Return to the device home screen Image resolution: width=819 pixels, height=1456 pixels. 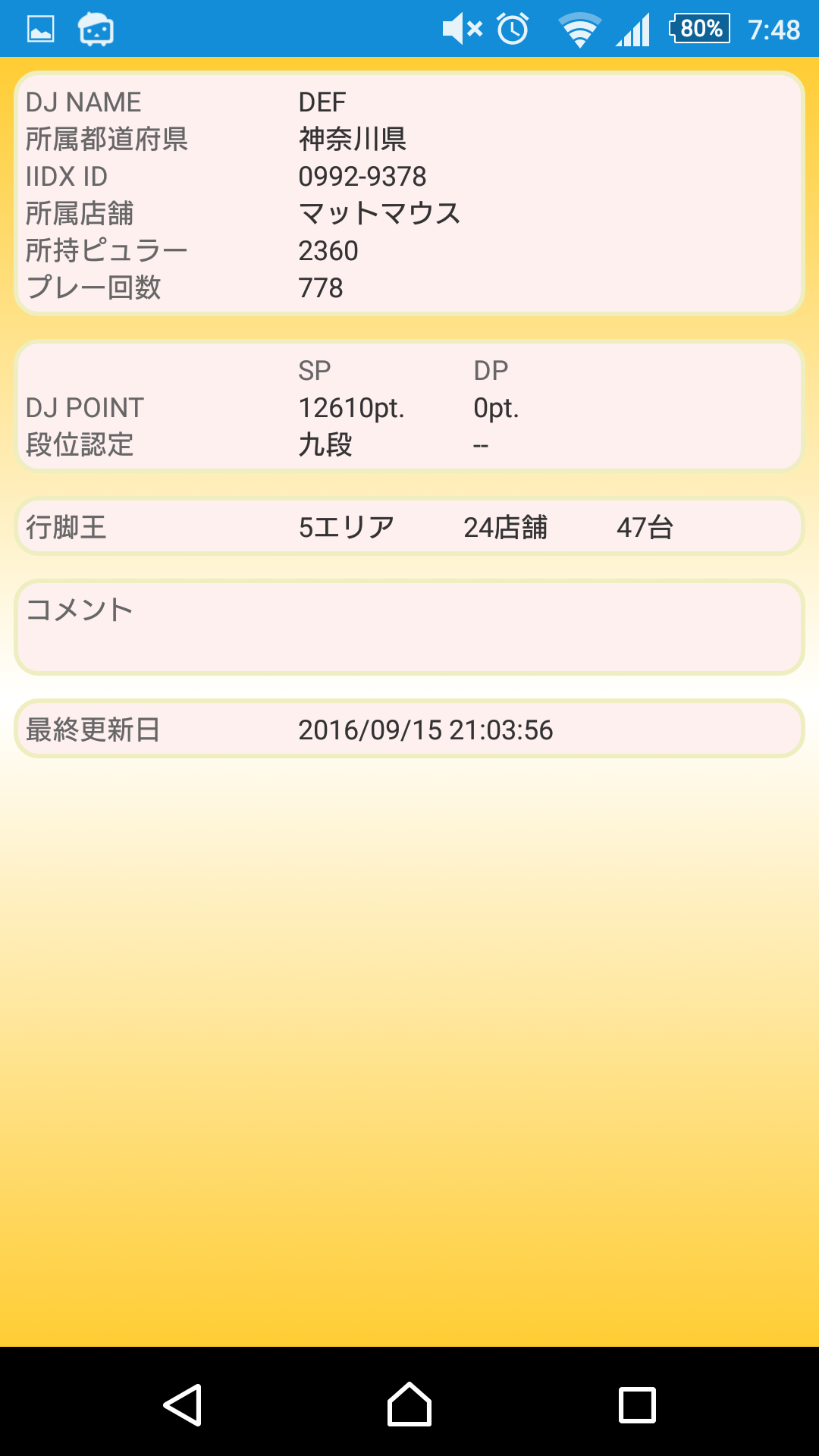409,1404
